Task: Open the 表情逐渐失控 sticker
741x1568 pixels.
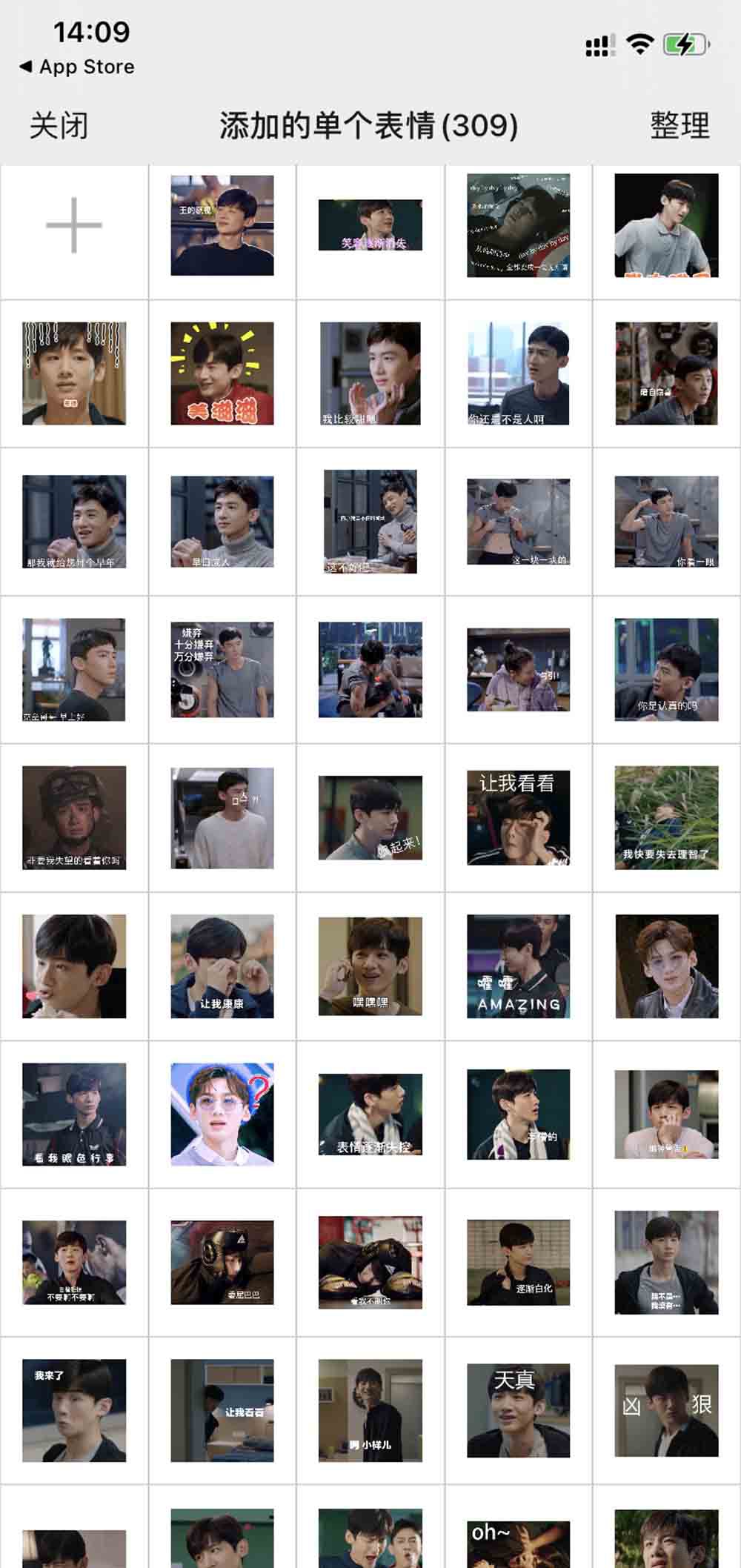Action: click(x=370, y=1114)
